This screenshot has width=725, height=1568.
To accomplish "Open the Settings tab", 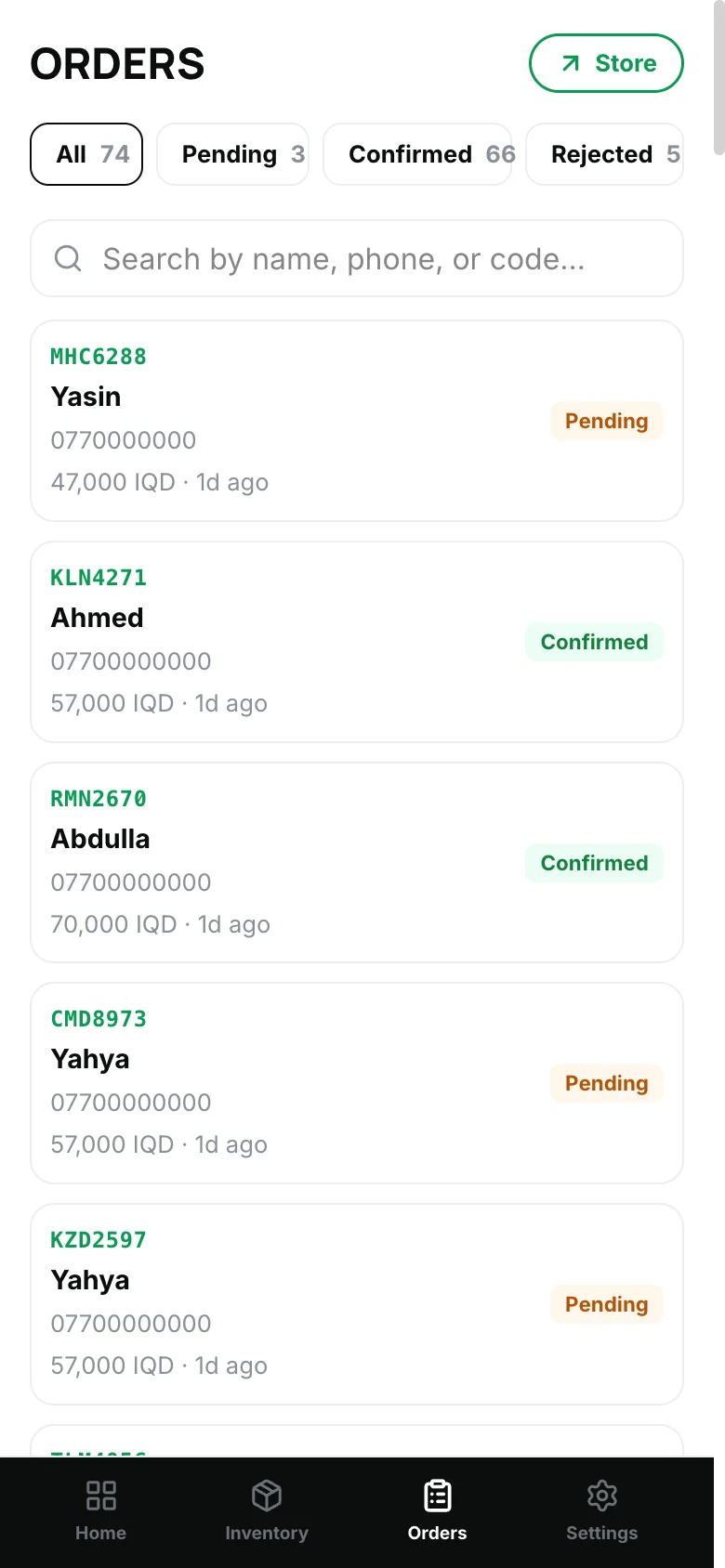I will (x=602, y=1511).
